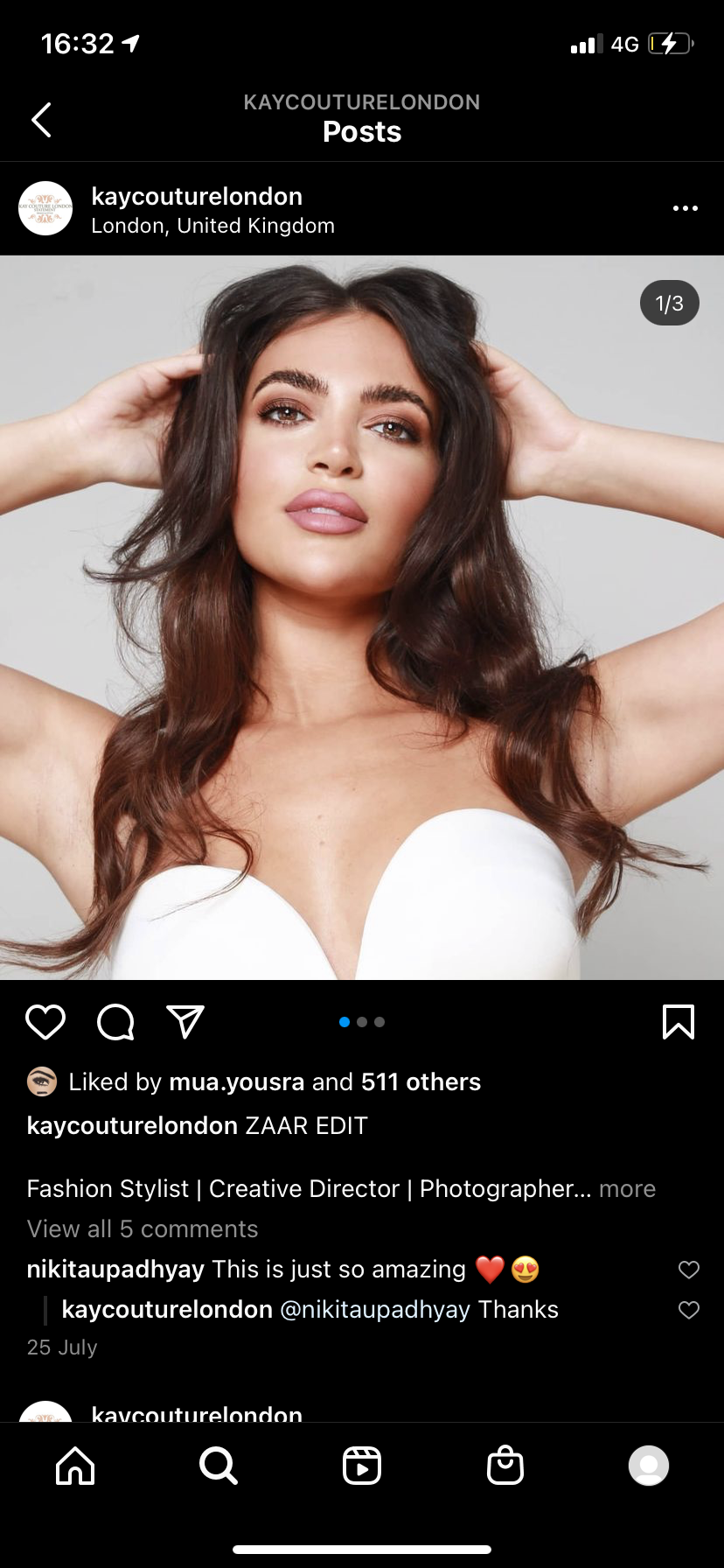Open the mua.yousra profile from likes
The width and height of the screenshot is (724, 1568).
(236, 1082)
